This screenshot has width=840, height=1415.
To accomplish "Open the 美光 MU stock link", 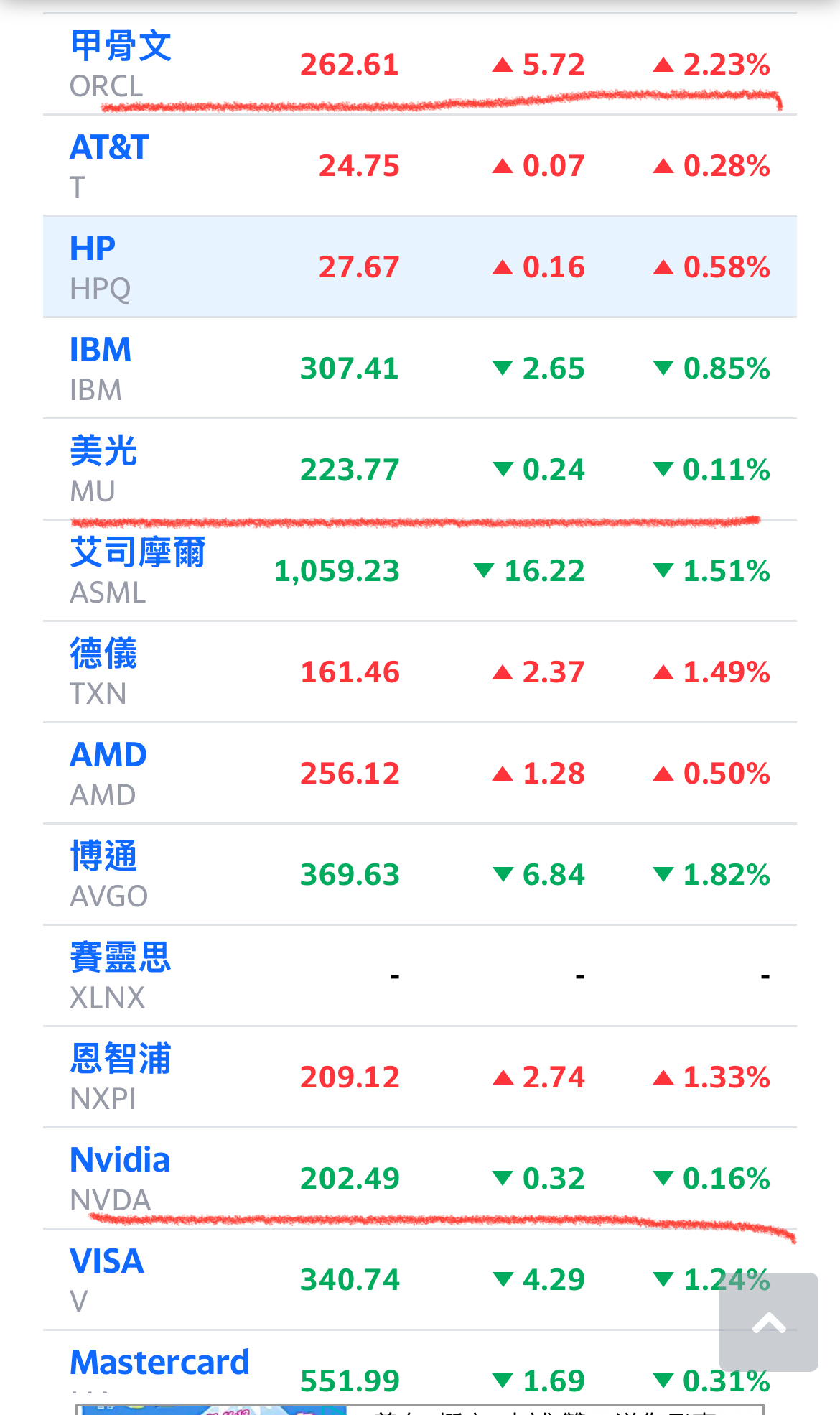I will tap(103, 452).
